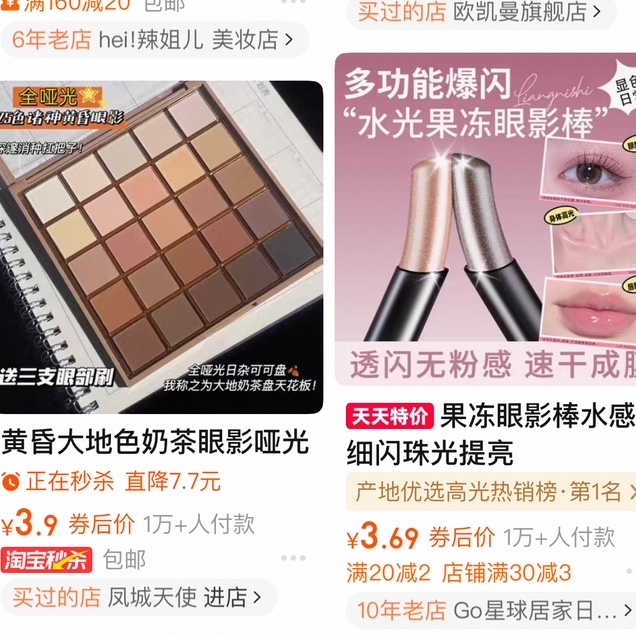Open the title 果冻眼影棒水感细闪珠光提亮
The image size is (636, 636).
click(490, 434)
